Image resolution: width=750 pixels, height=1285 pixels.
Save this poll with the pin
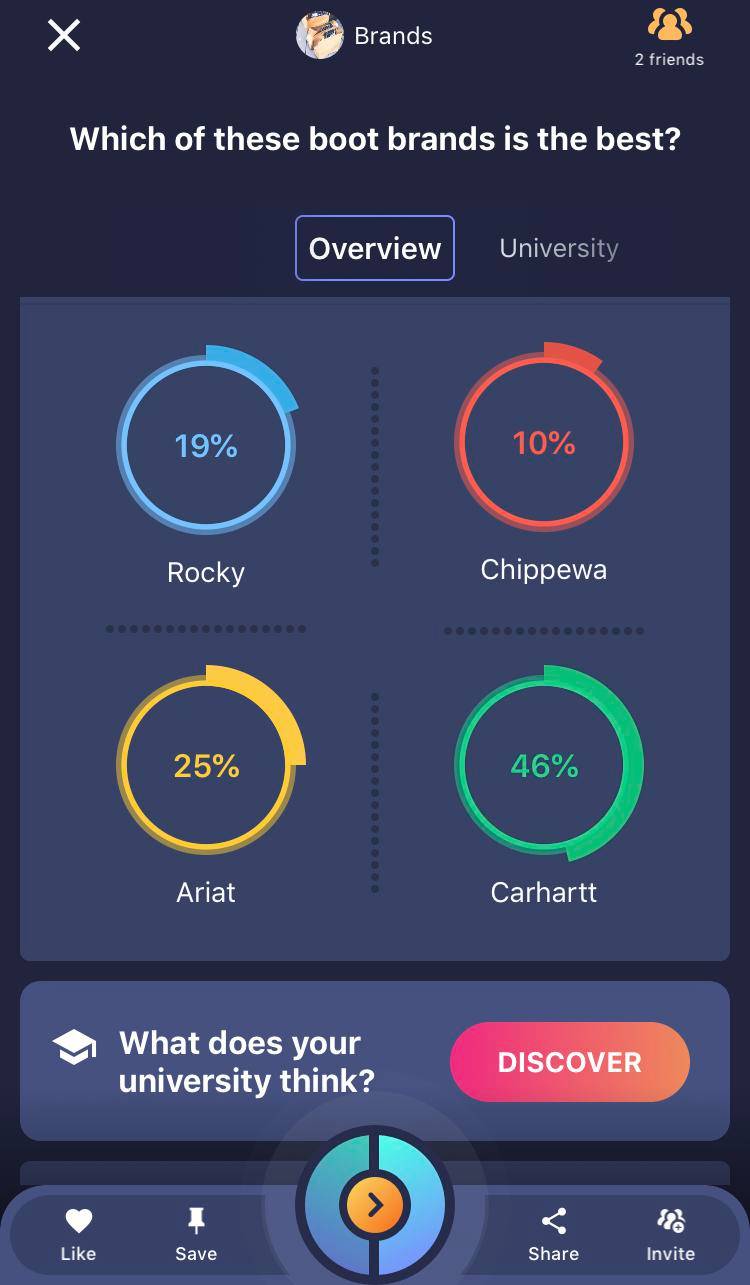[196, 1234]
